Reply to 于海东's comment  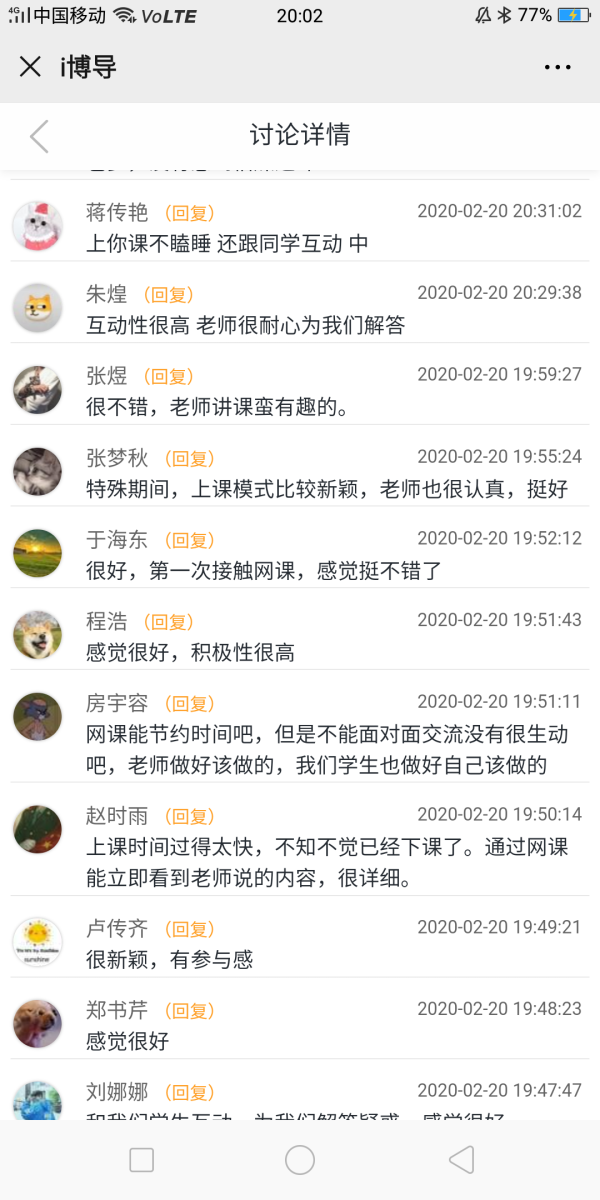click(189, 541)
